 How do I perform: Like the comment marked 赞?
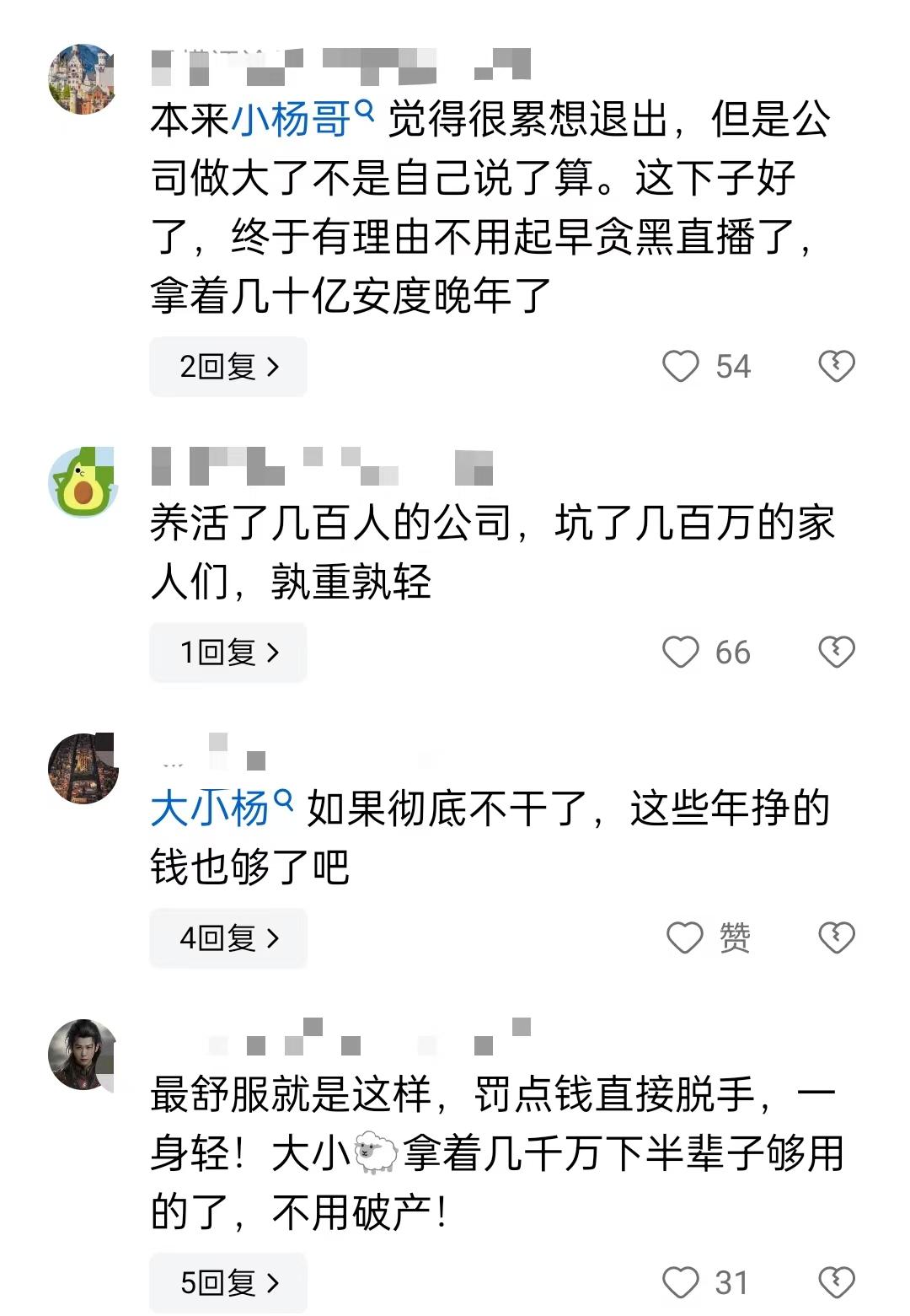684,937
